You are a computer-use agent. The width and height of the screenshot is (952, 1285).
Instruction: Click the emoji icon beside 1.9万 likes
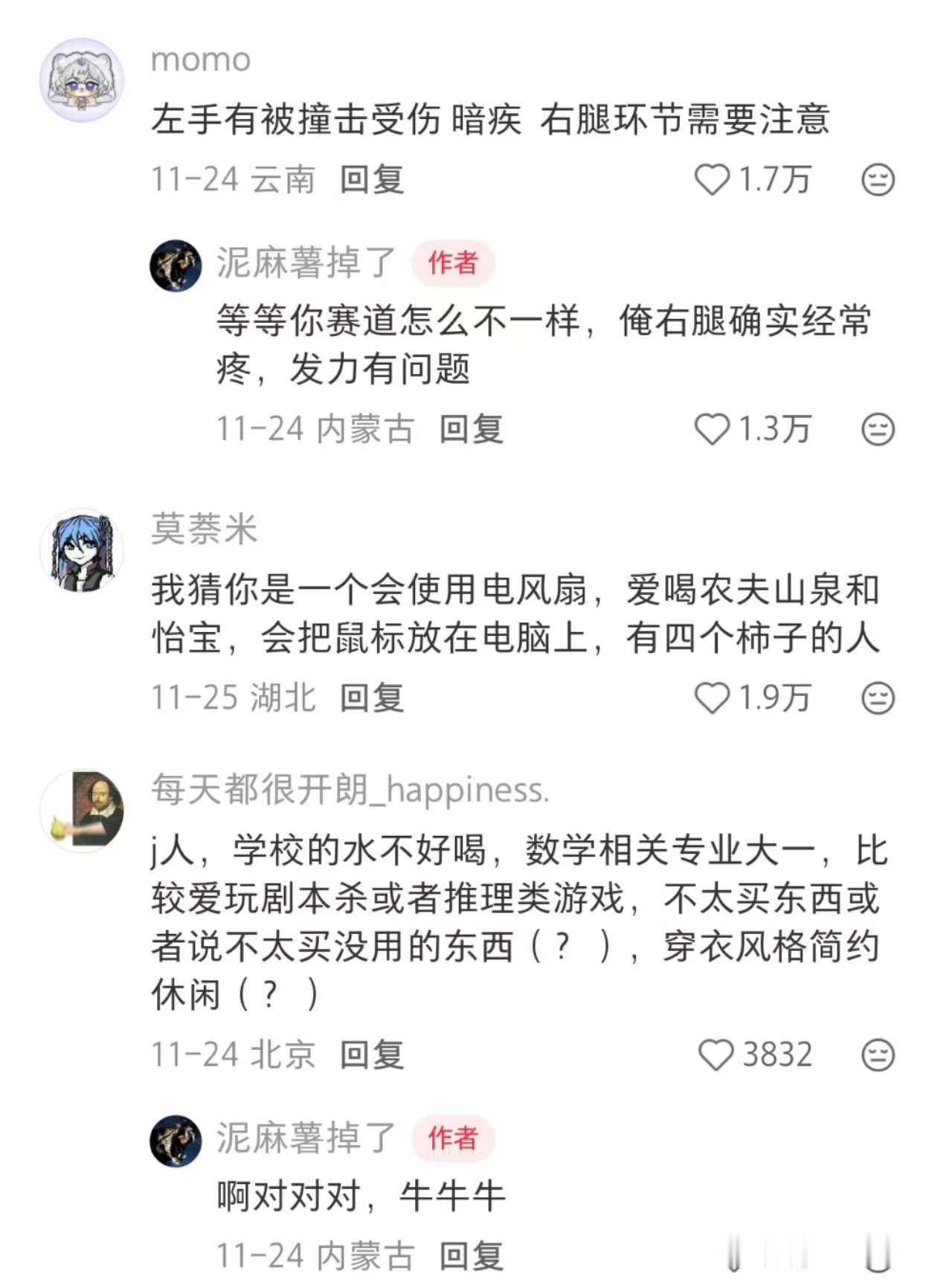tap(880, 698)
